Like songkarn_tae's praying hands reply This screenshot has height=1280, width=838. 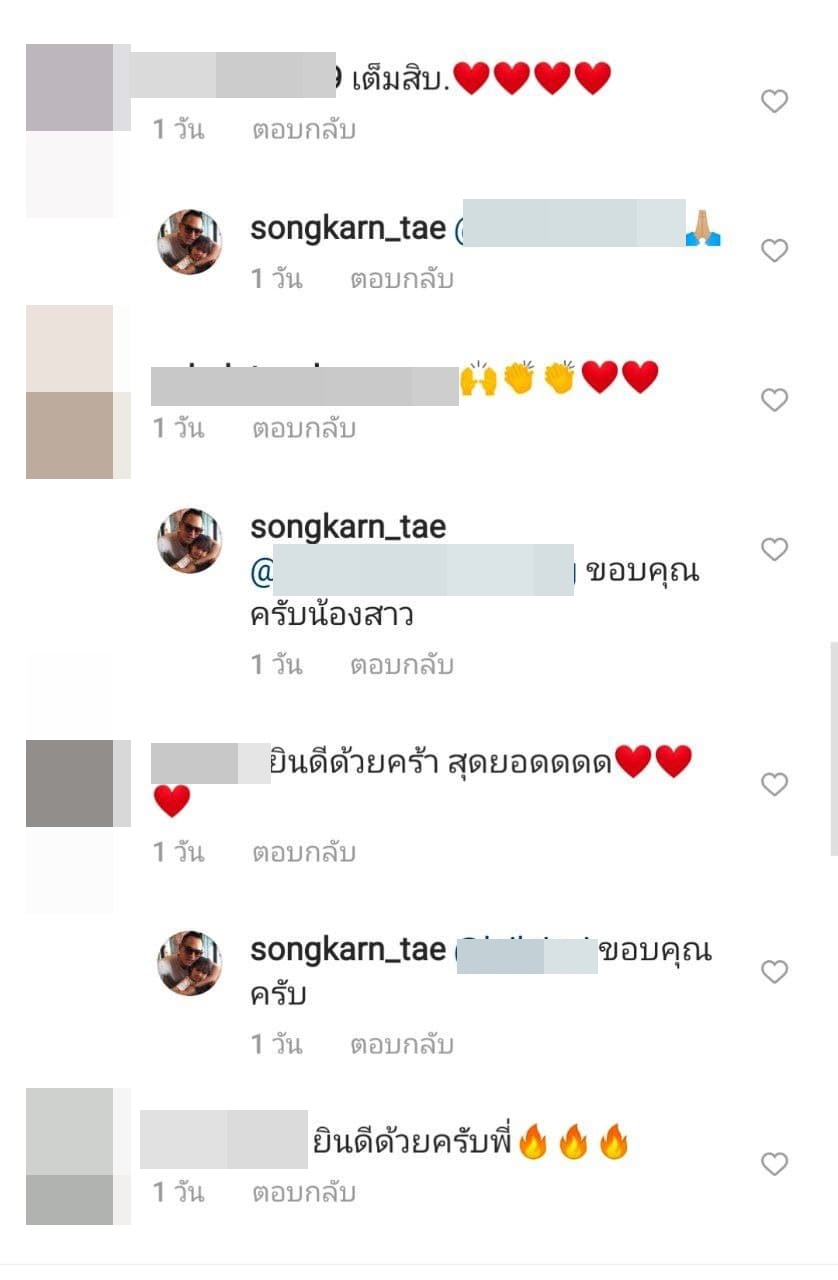click(775, 250)
